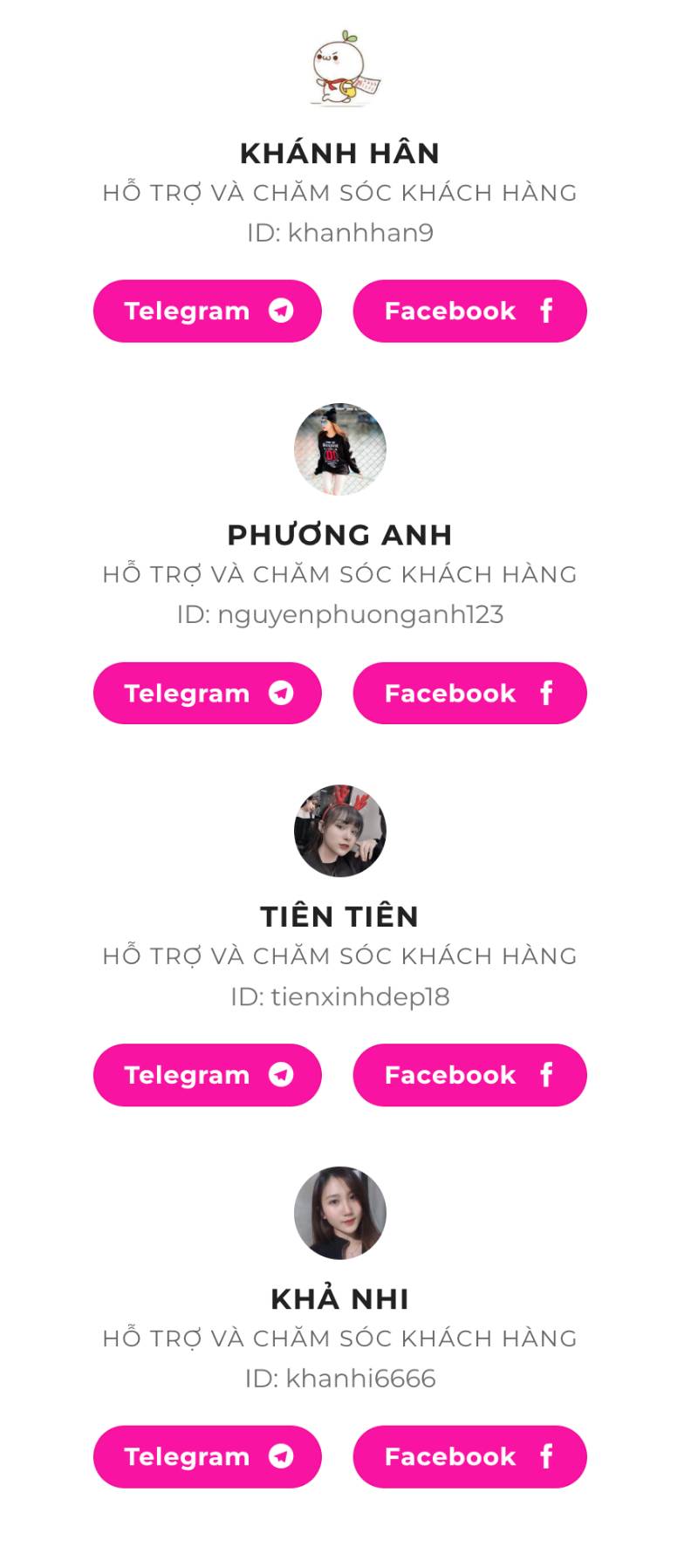This screenshot has height=1568, width=698.
Task: Click the Telegram plane icon on Phương Anh's button
Action: (x=281, y=693)
